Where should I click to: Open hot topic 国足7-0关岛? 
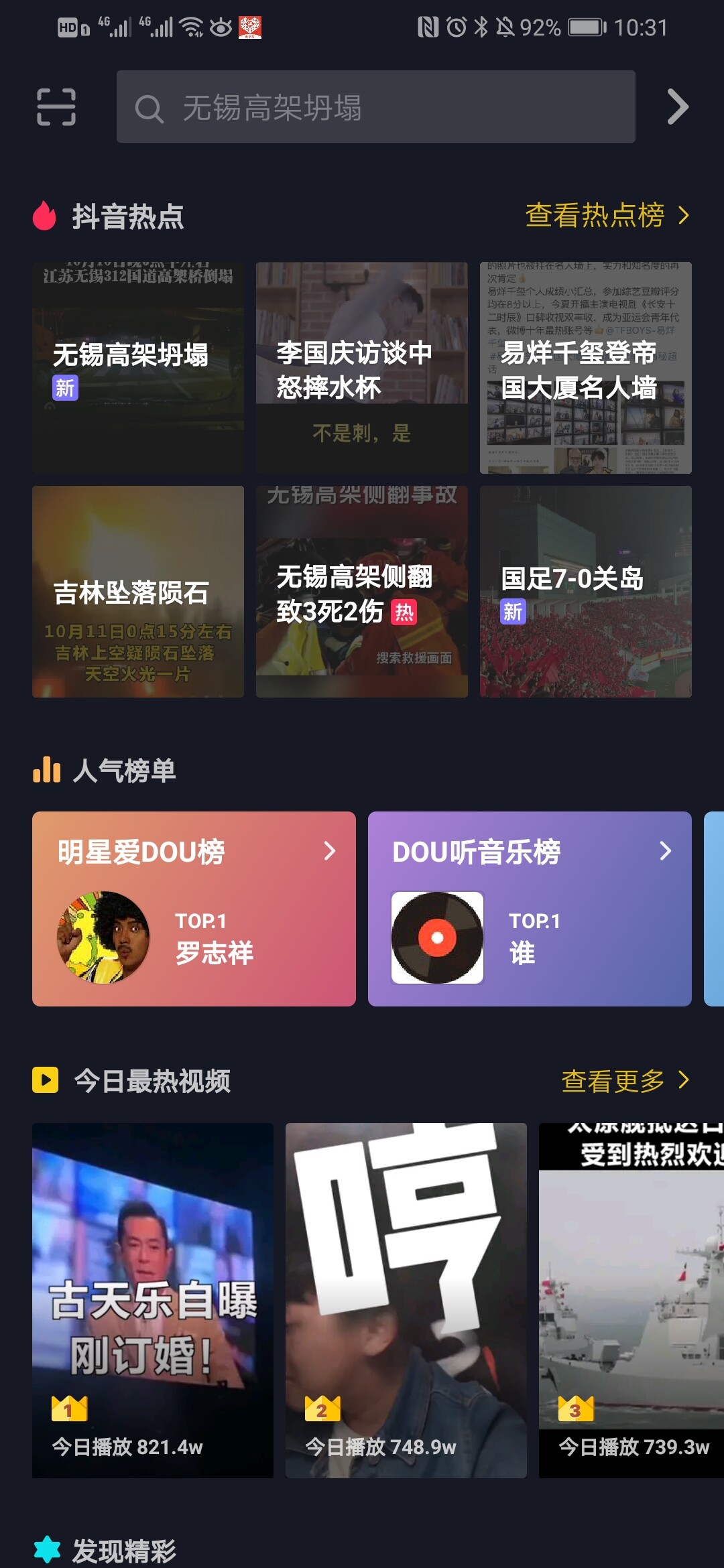[x=585, y=592]
